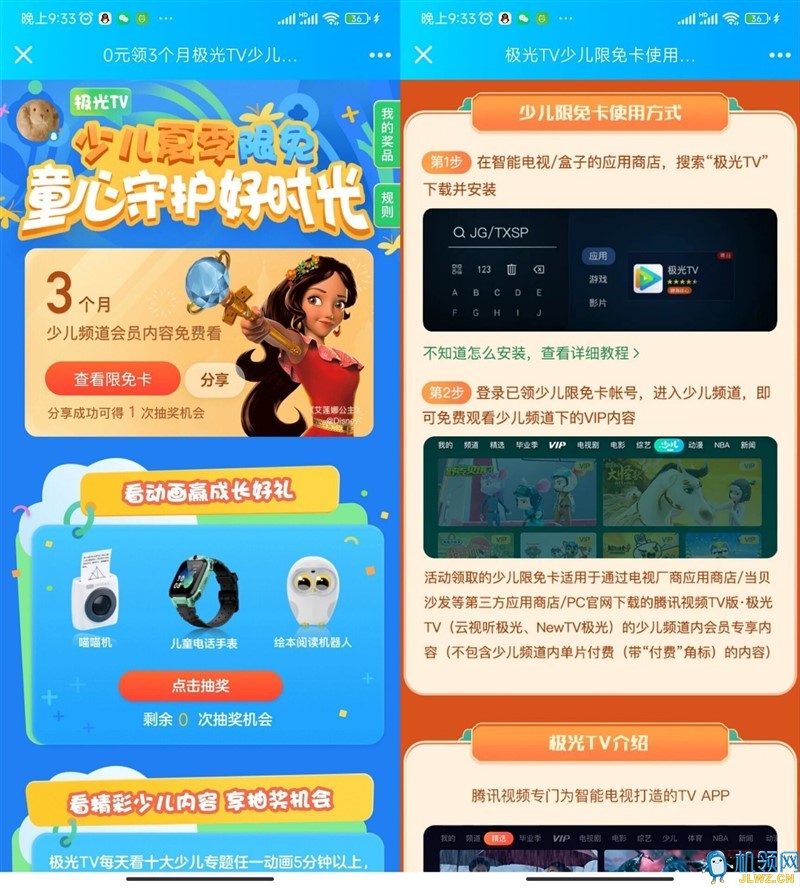Close the 0元领3个月极光TV少儿 page
Image resolution: width=800 pixels, height=888 pixels.
(x=23, y=55)
